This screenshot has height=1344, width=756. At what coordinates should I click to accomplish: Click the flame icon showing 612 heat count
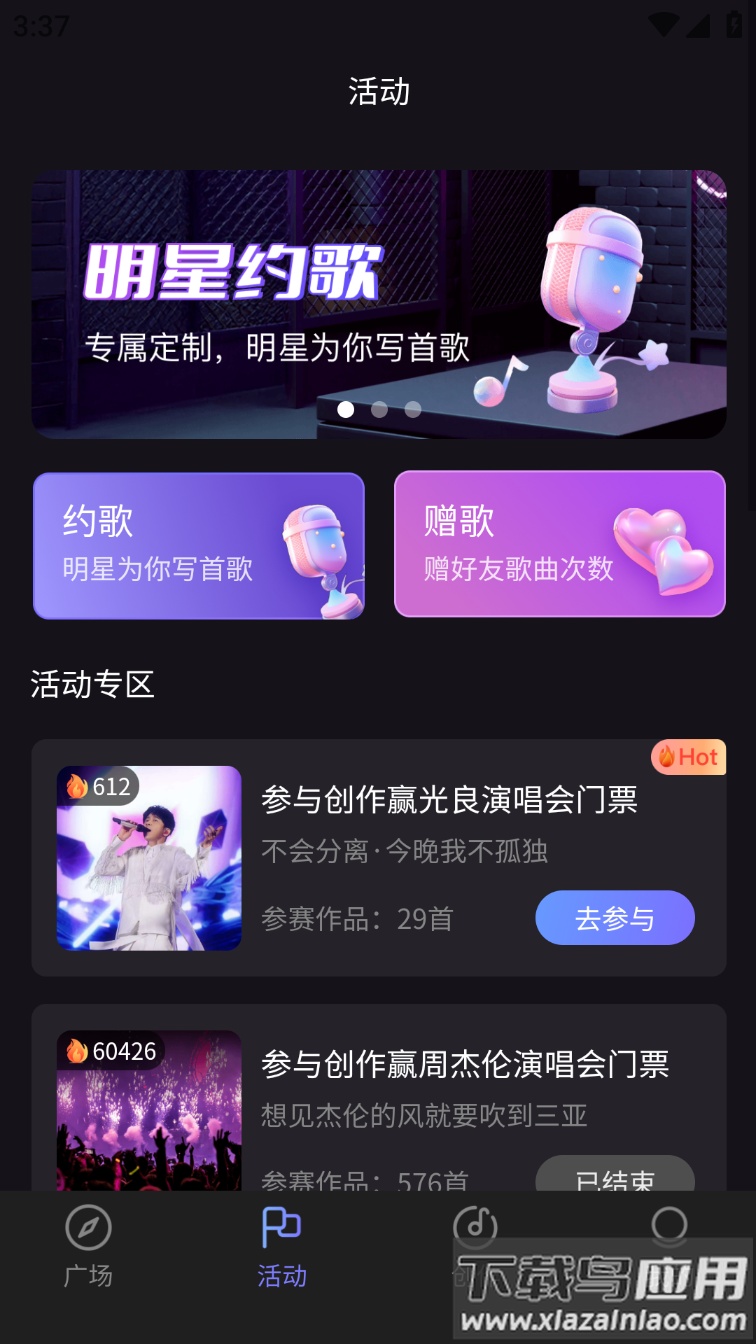click(79, 787)
